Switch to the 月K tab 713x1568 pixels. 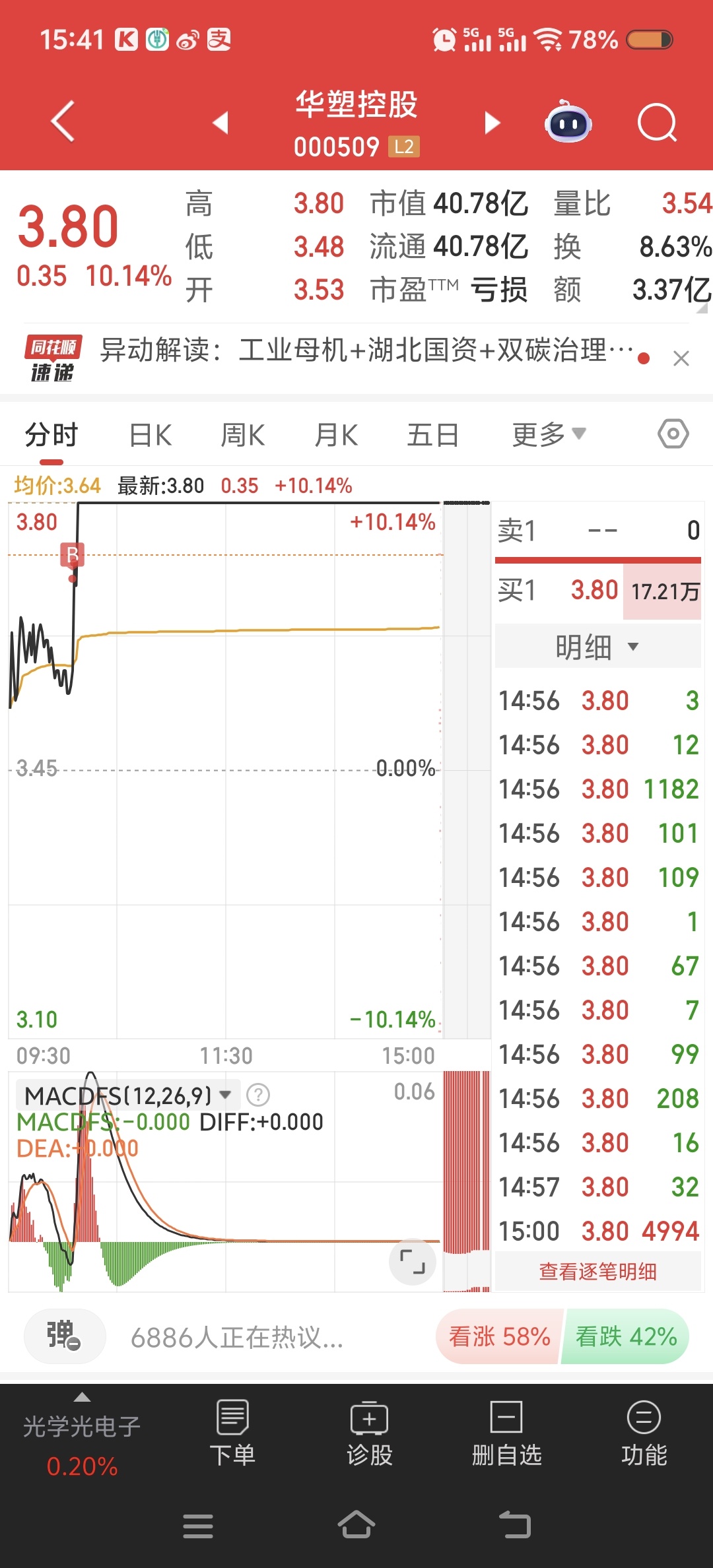point(336,436)
